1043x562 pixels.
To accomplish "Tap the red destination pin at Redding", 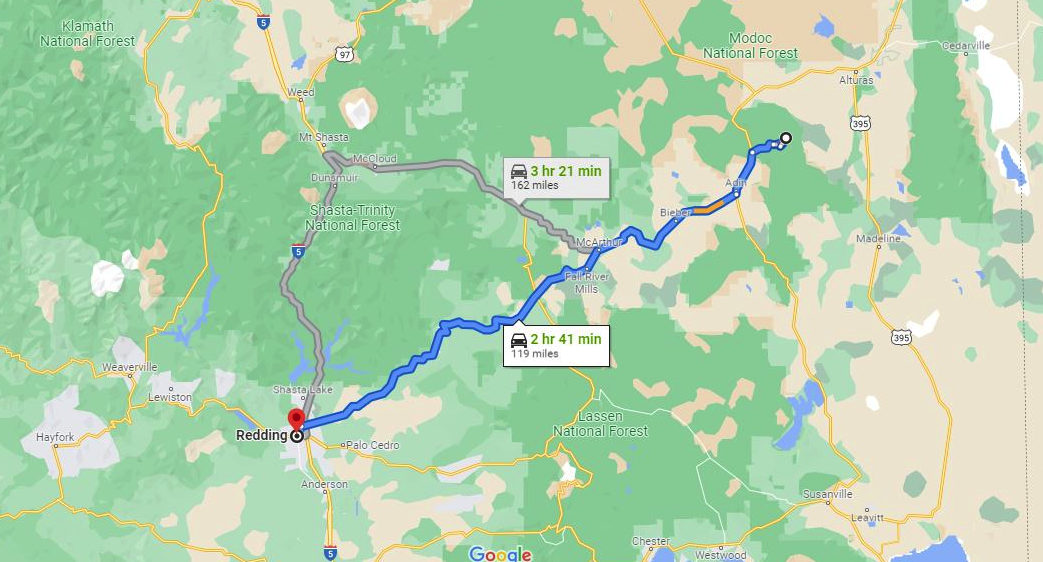I will click(296, 419).
